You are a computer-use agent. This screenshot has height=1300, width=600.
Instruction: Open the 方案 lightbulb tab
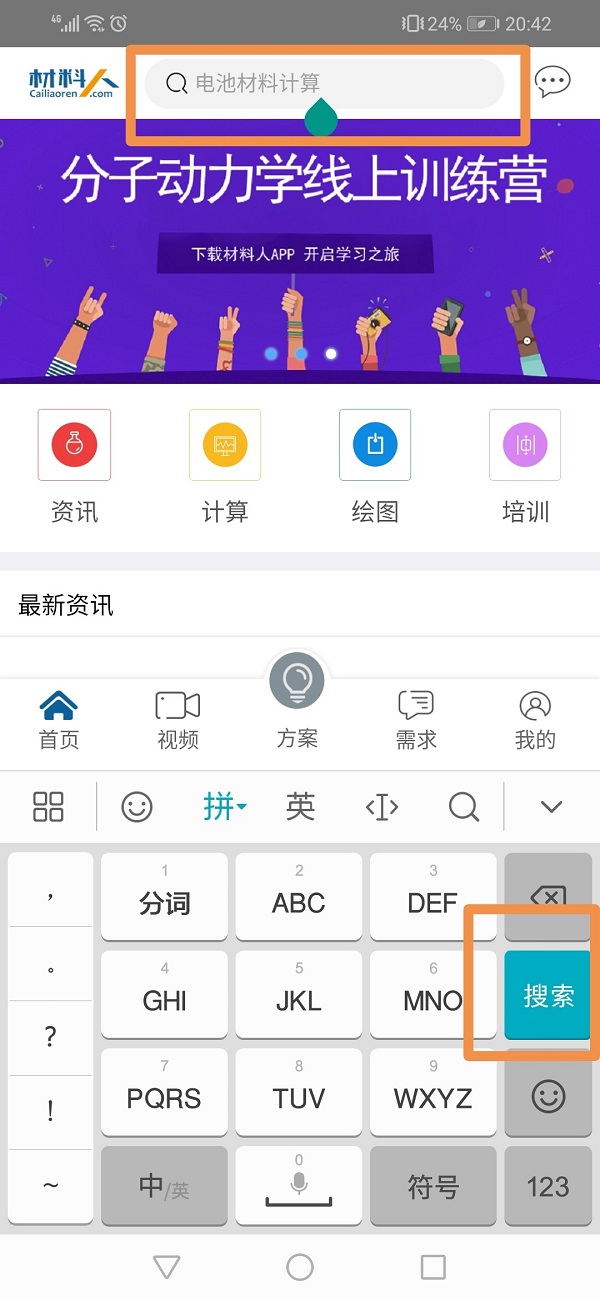click(298, 700)
